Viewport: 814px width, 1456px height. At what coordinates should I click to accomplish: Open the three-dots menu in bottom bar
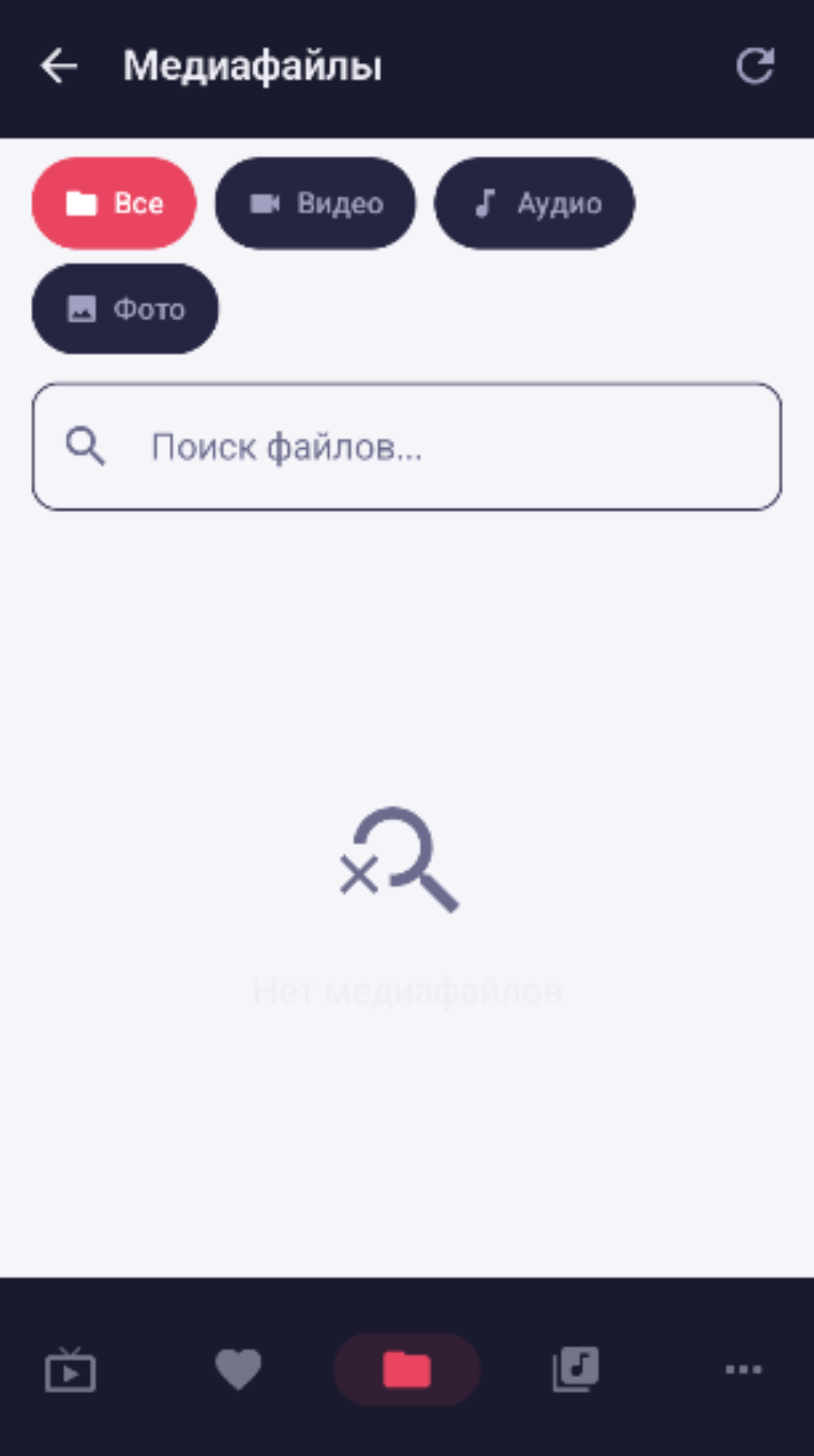744,1369
